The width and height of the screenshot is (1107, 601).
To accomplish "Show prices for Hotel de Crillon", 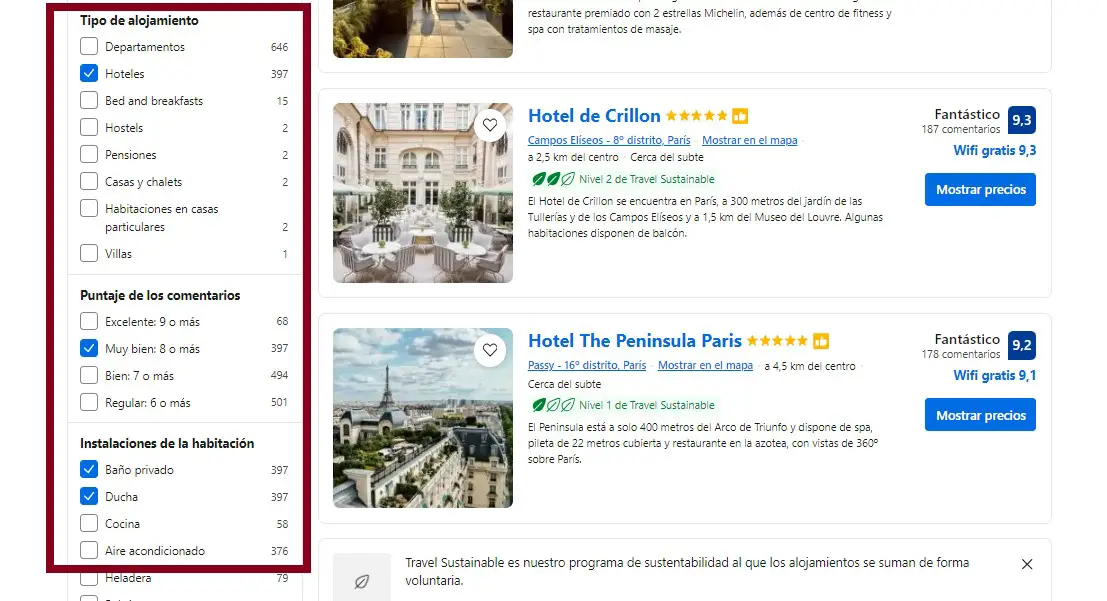I will pyautogui.click(x=980, y=189).
